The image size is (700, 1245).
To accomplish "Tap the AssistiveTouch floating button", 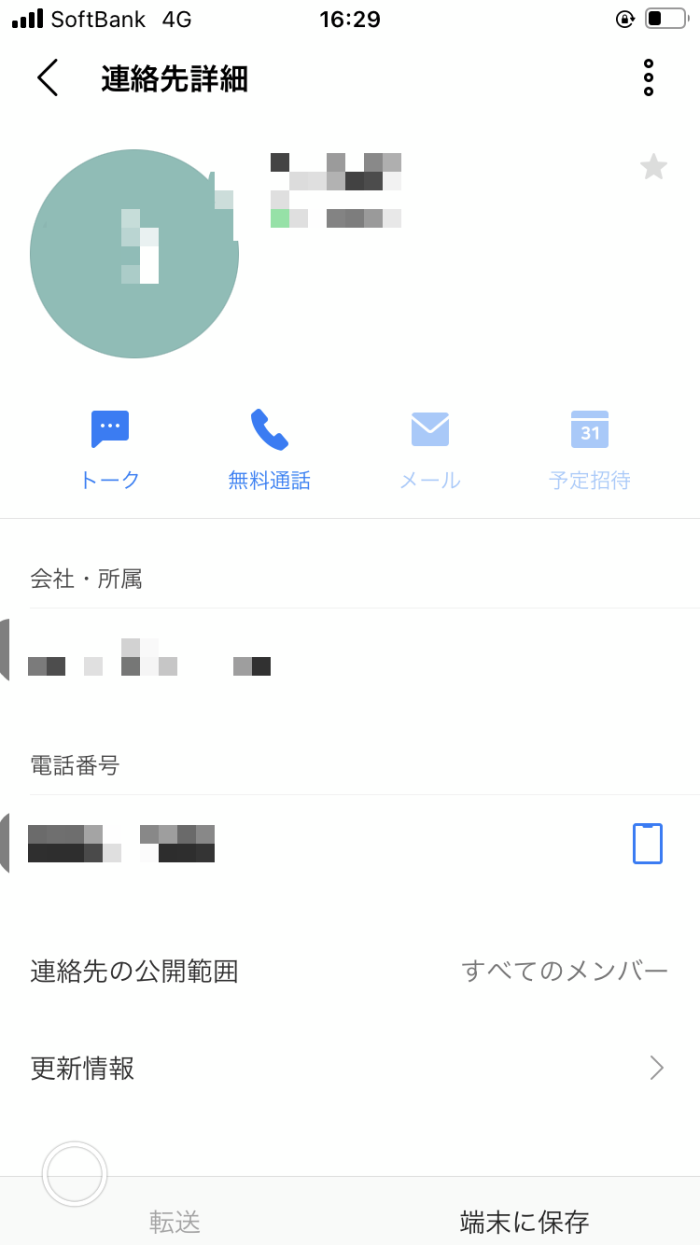I will click(75, 1174).
